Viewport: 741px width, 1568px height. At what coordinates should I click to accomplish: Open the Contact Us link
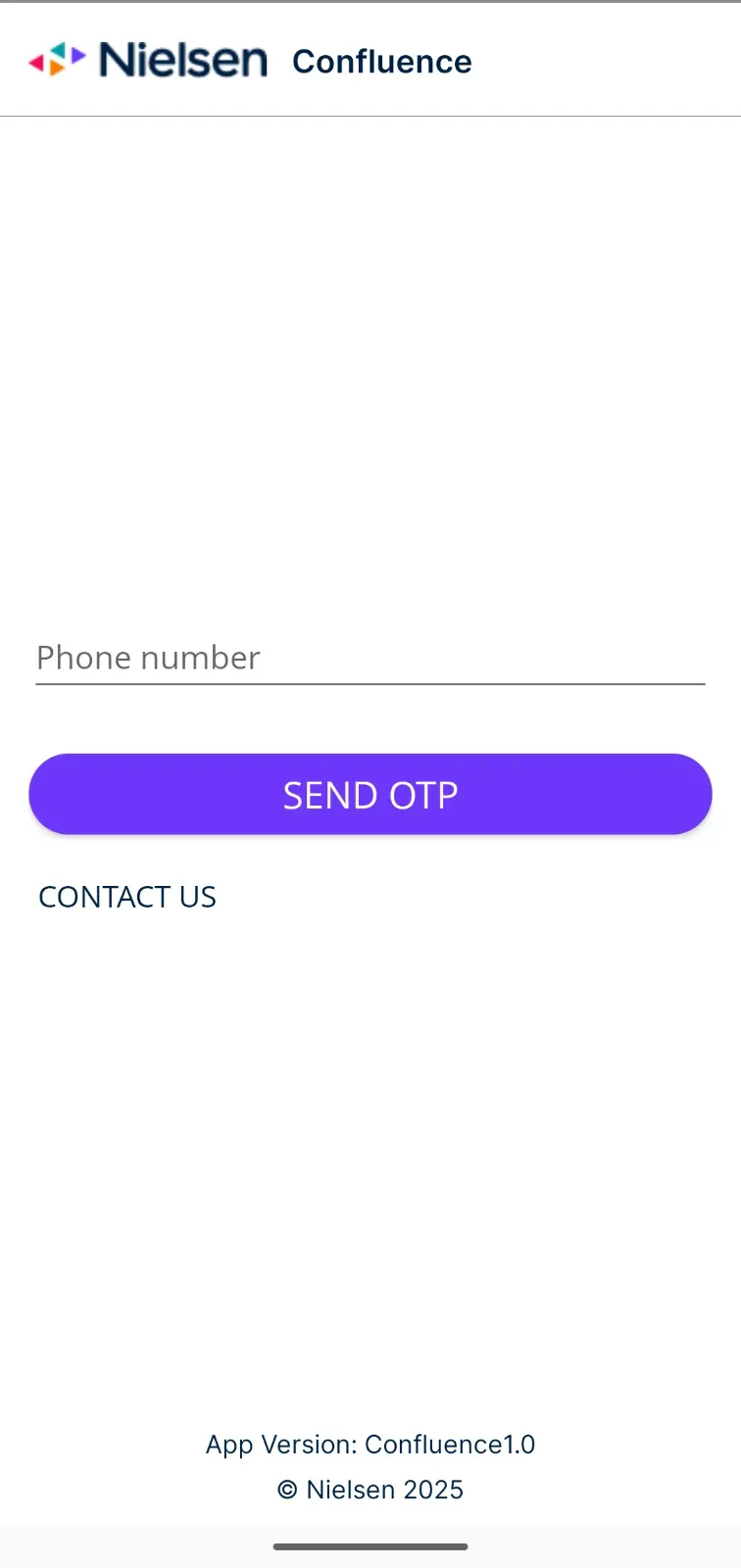tap(127, 897)
